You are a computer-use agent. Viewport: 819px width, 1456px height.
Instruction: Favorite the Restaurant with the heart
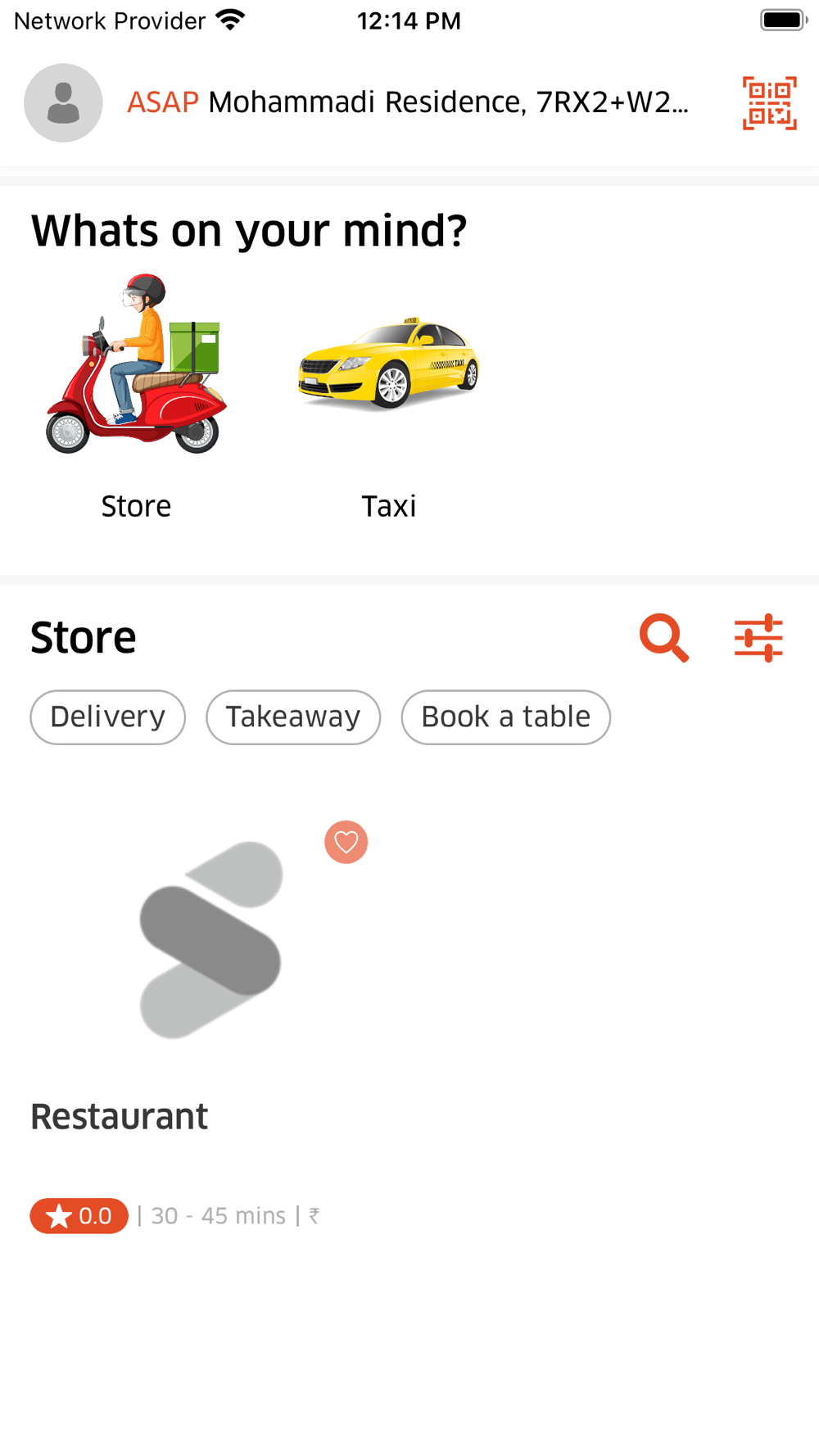coord(346,842)
